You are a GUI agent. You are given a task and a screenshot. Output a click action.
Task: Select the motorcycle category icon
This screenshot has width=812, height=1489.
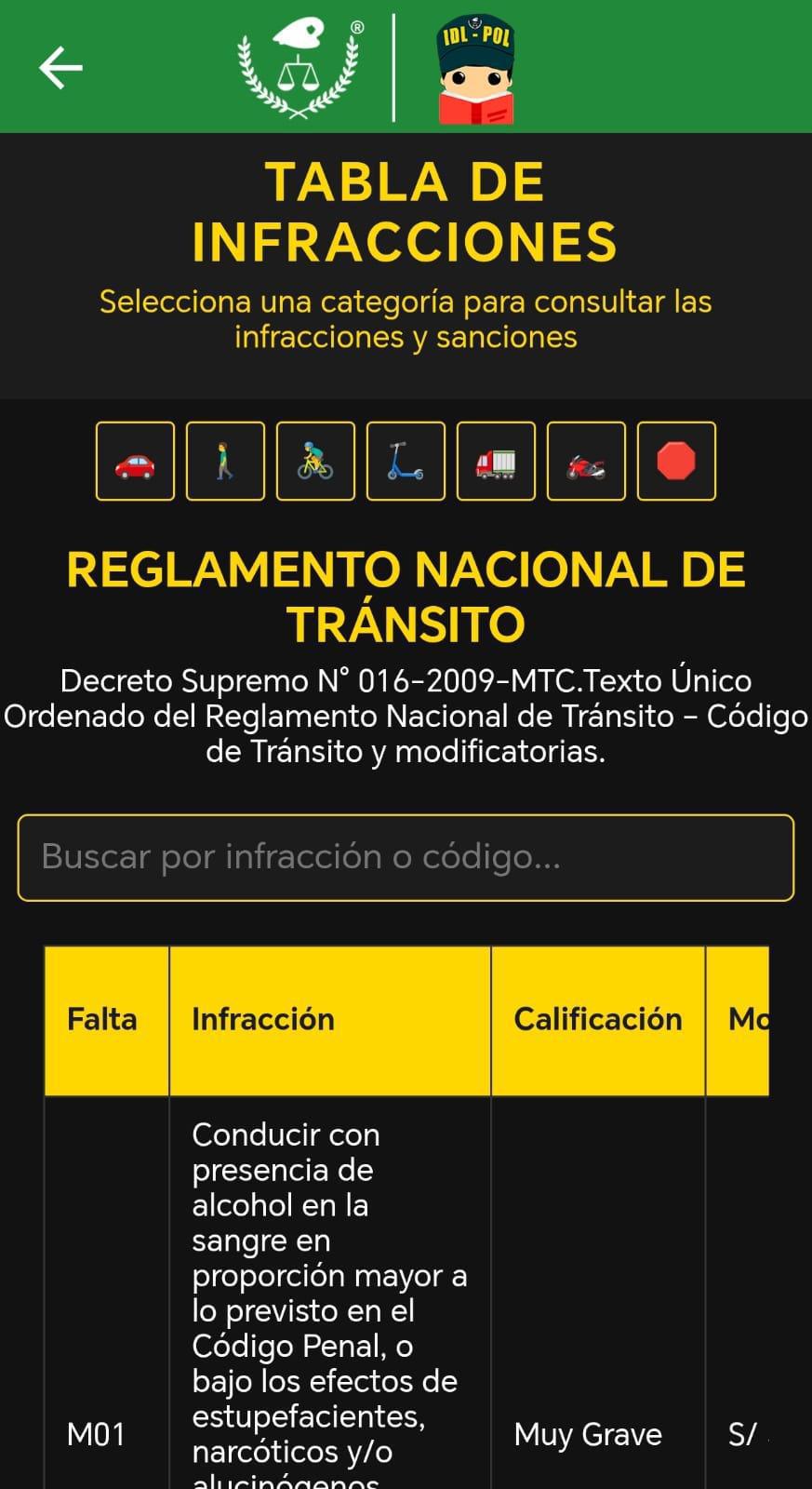point(586,461)
